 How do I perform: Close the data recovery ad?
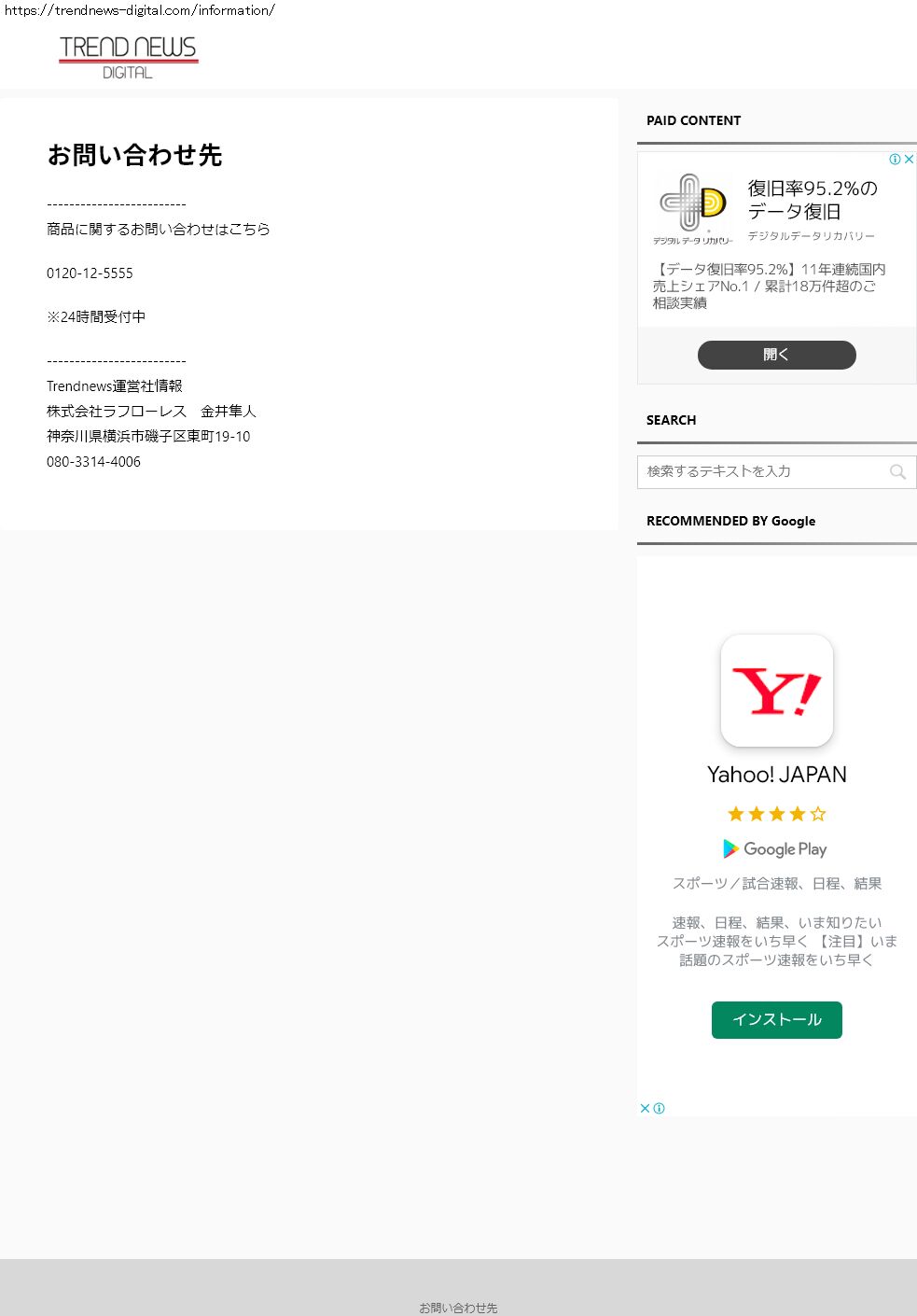[x=910, y=160]
